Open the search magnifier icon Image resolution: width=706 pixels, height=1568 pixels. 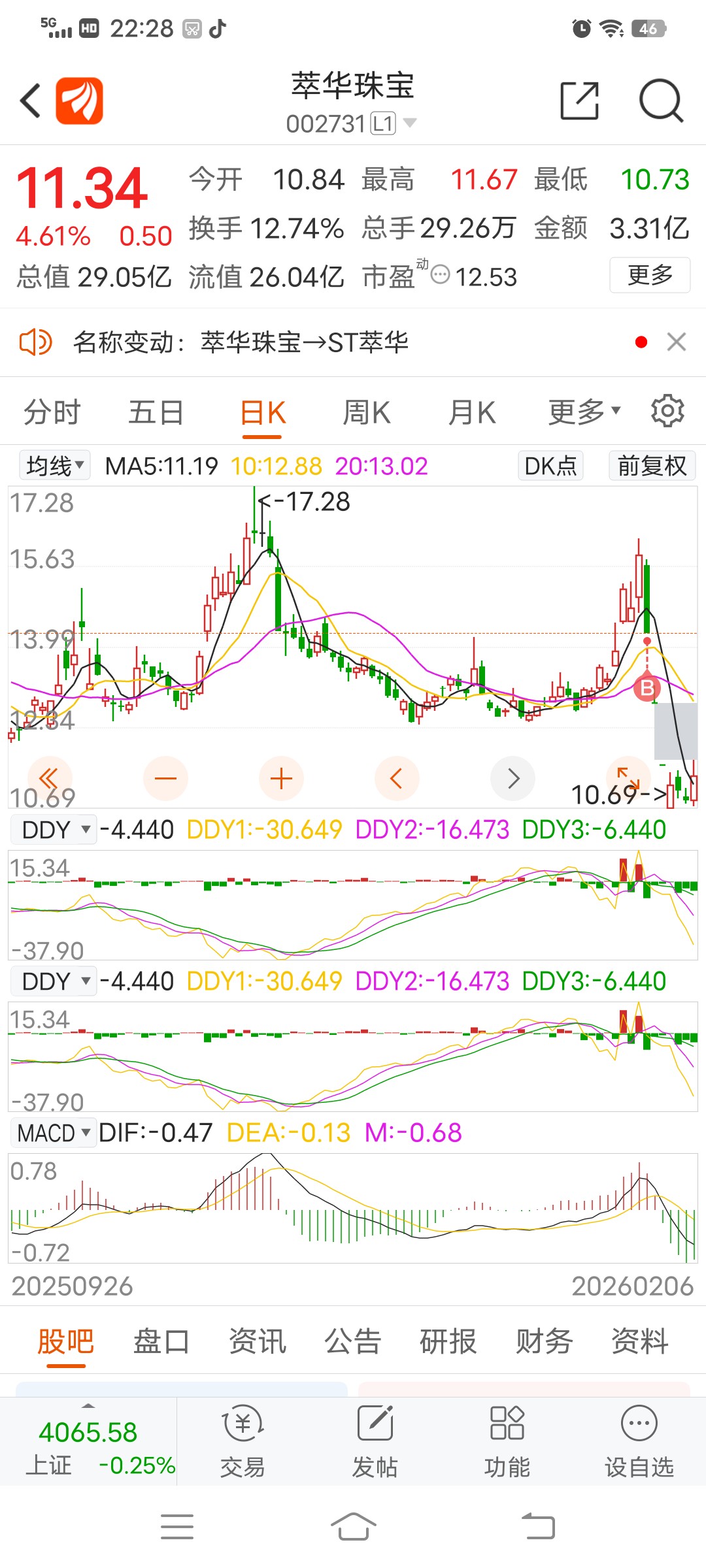(660, 101)
